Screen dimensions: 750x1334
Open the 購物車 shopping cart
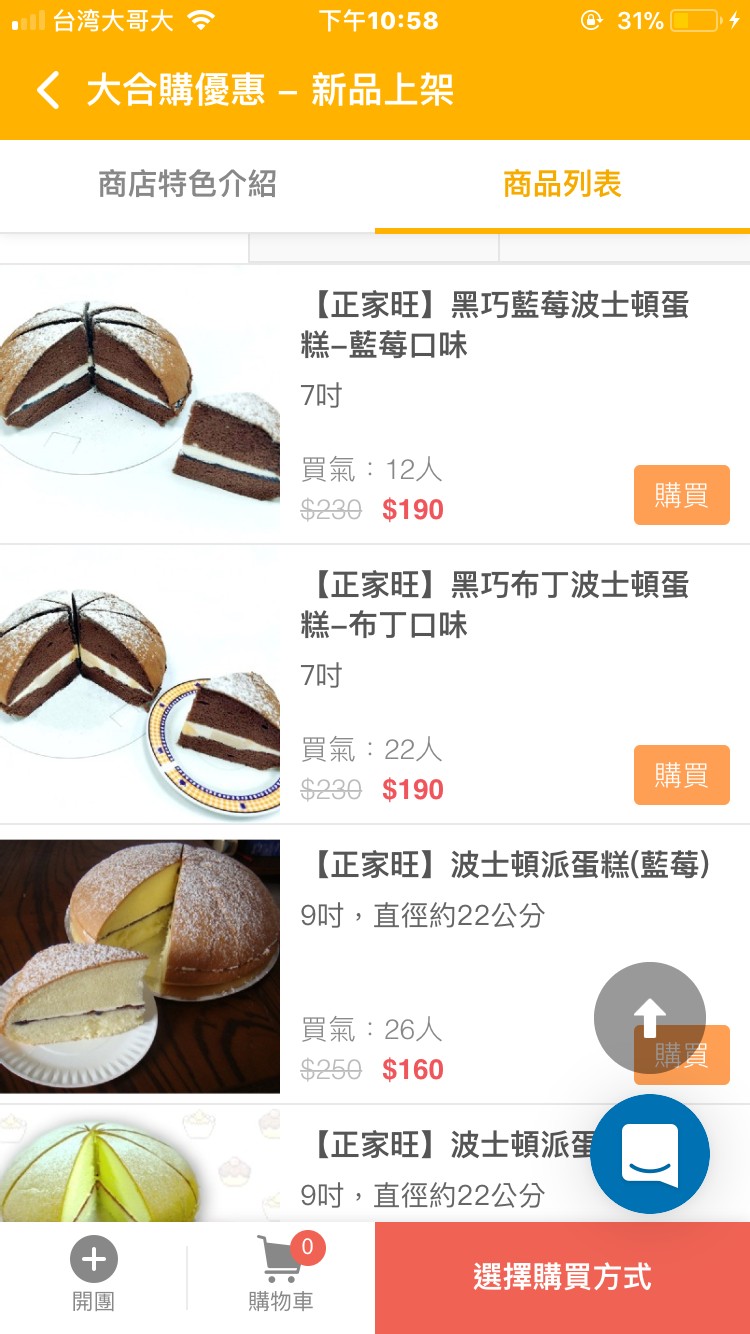point(281,1277)
